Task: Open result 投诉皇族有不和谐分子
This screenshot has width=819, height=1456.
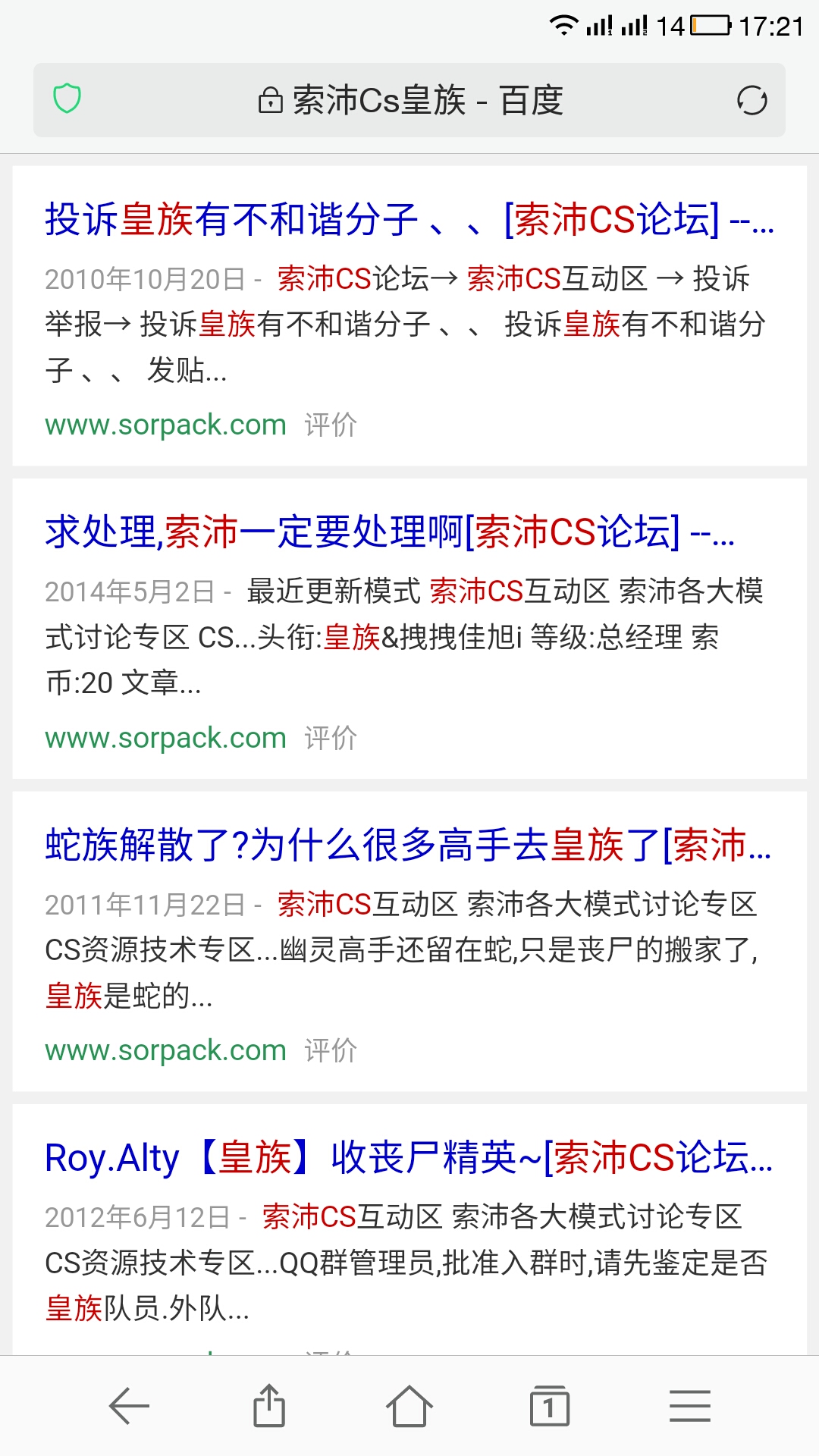Action: (x=409, y=220)
